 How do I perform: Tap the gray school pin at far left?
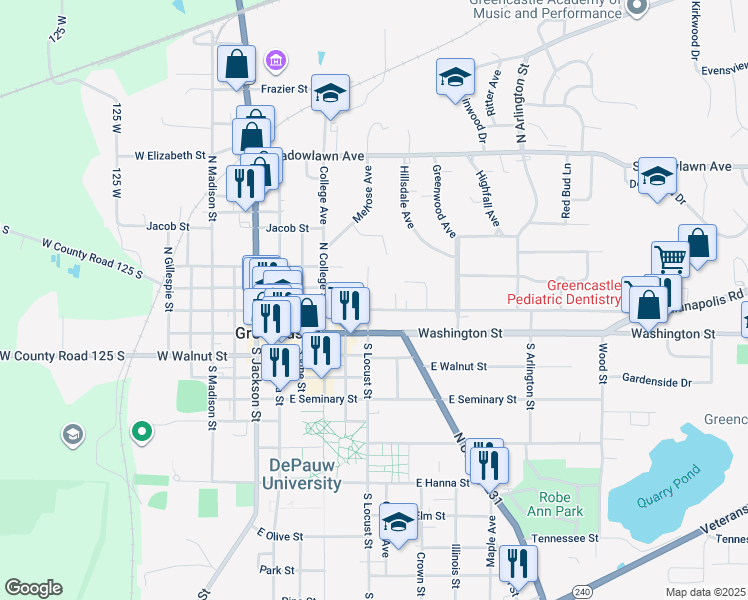73,435
